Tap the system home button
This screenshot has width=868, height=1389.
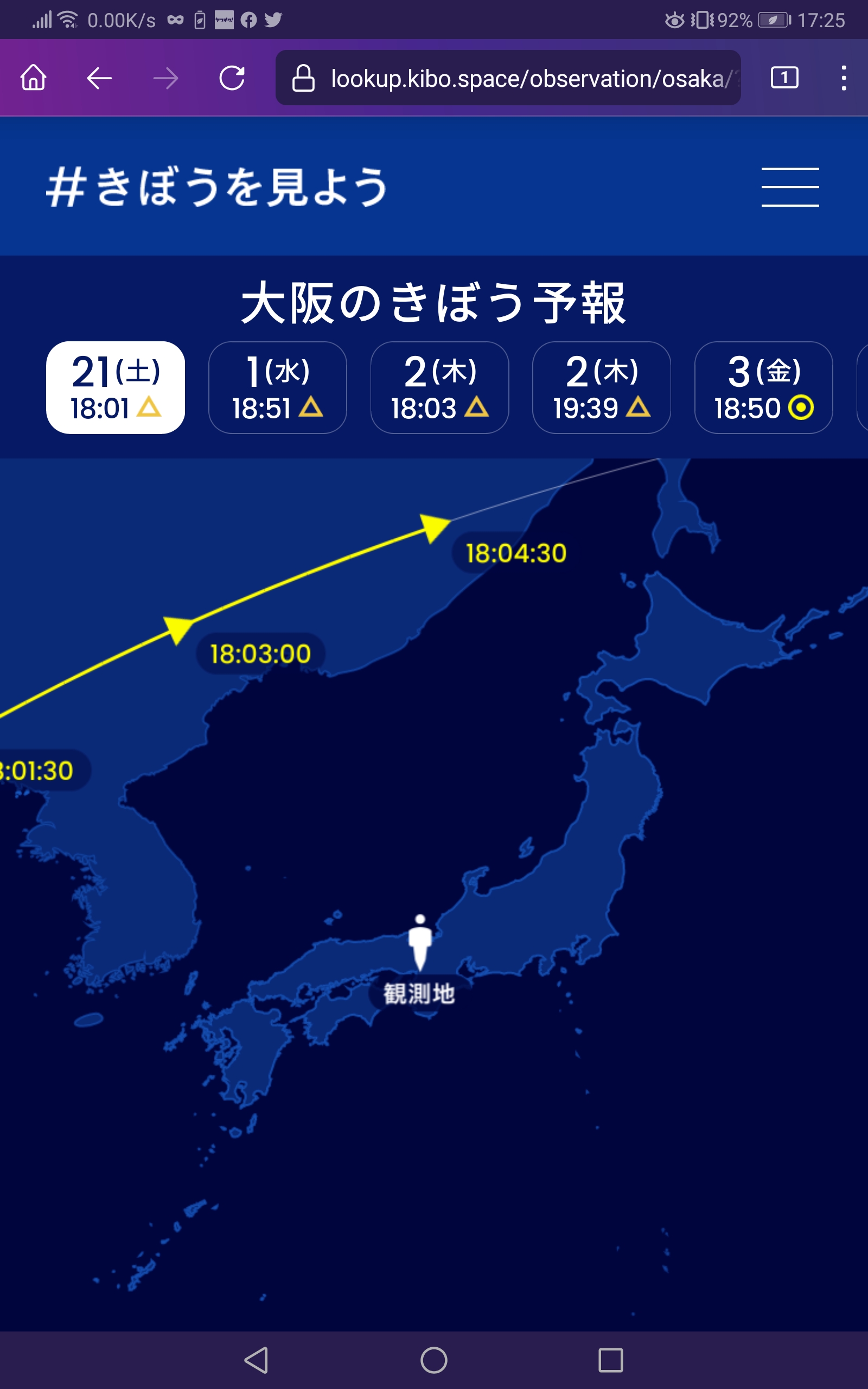[x=434, y=1360]
